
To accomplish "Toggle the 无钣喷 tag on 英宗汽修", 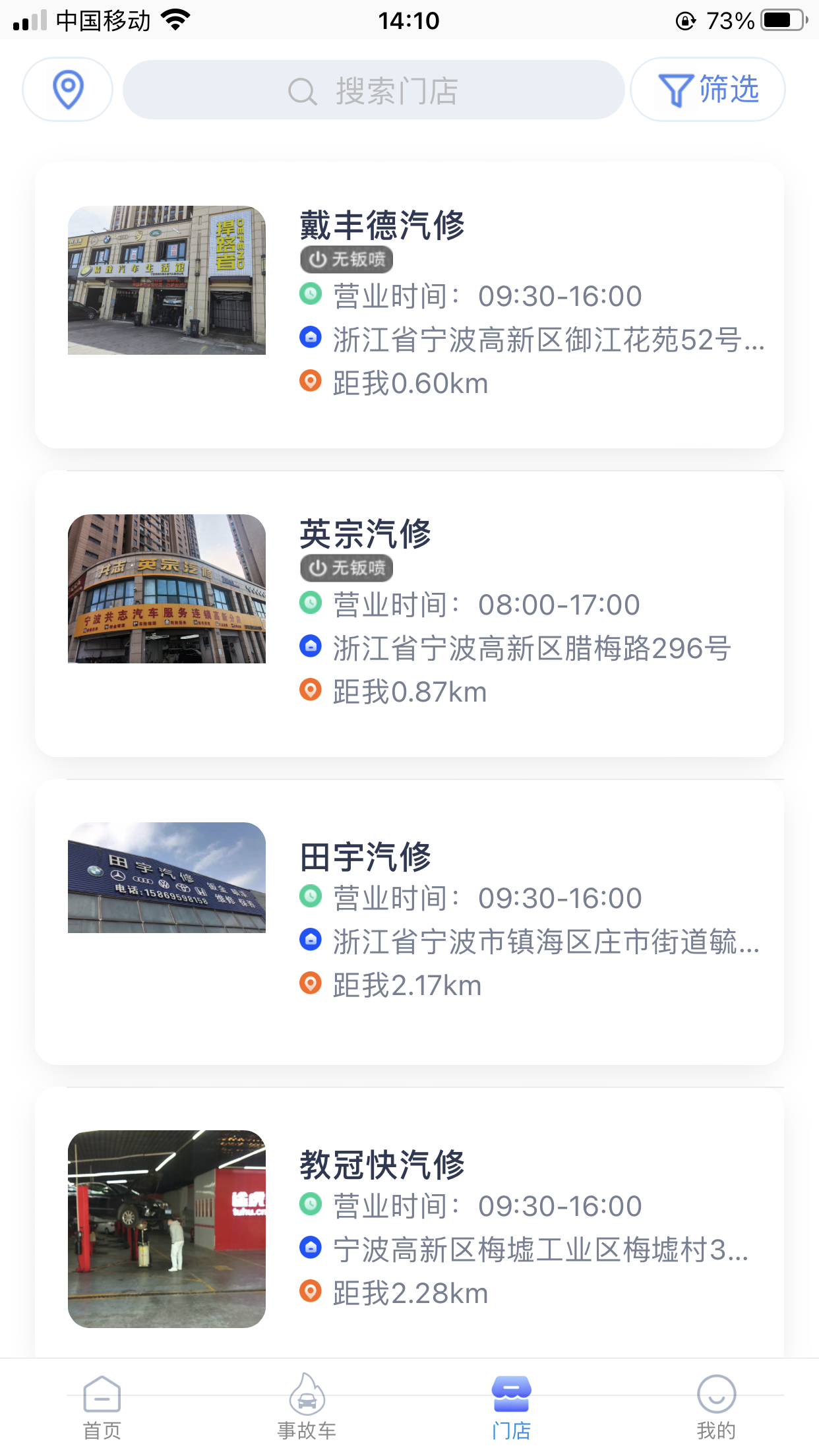I will pos(346,568).
